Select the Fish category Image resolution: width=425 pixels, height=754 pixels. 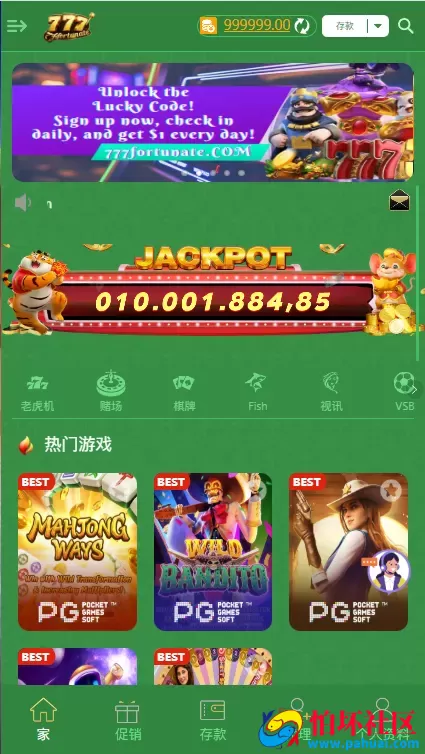[x=257, y=391]
